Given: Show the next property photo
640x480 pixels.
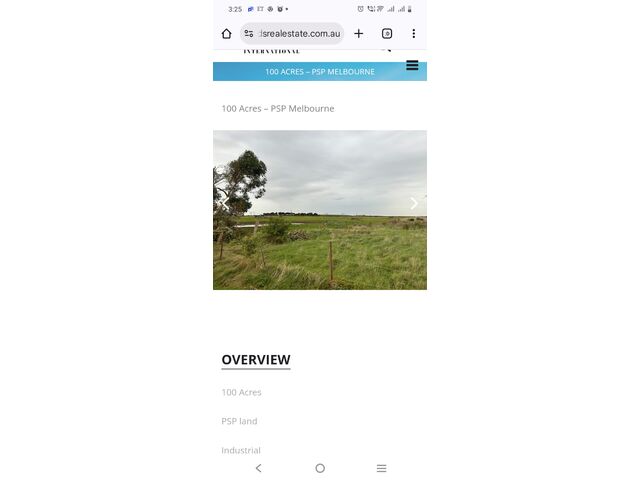Looking at the screenshot, I should [414, 203].
